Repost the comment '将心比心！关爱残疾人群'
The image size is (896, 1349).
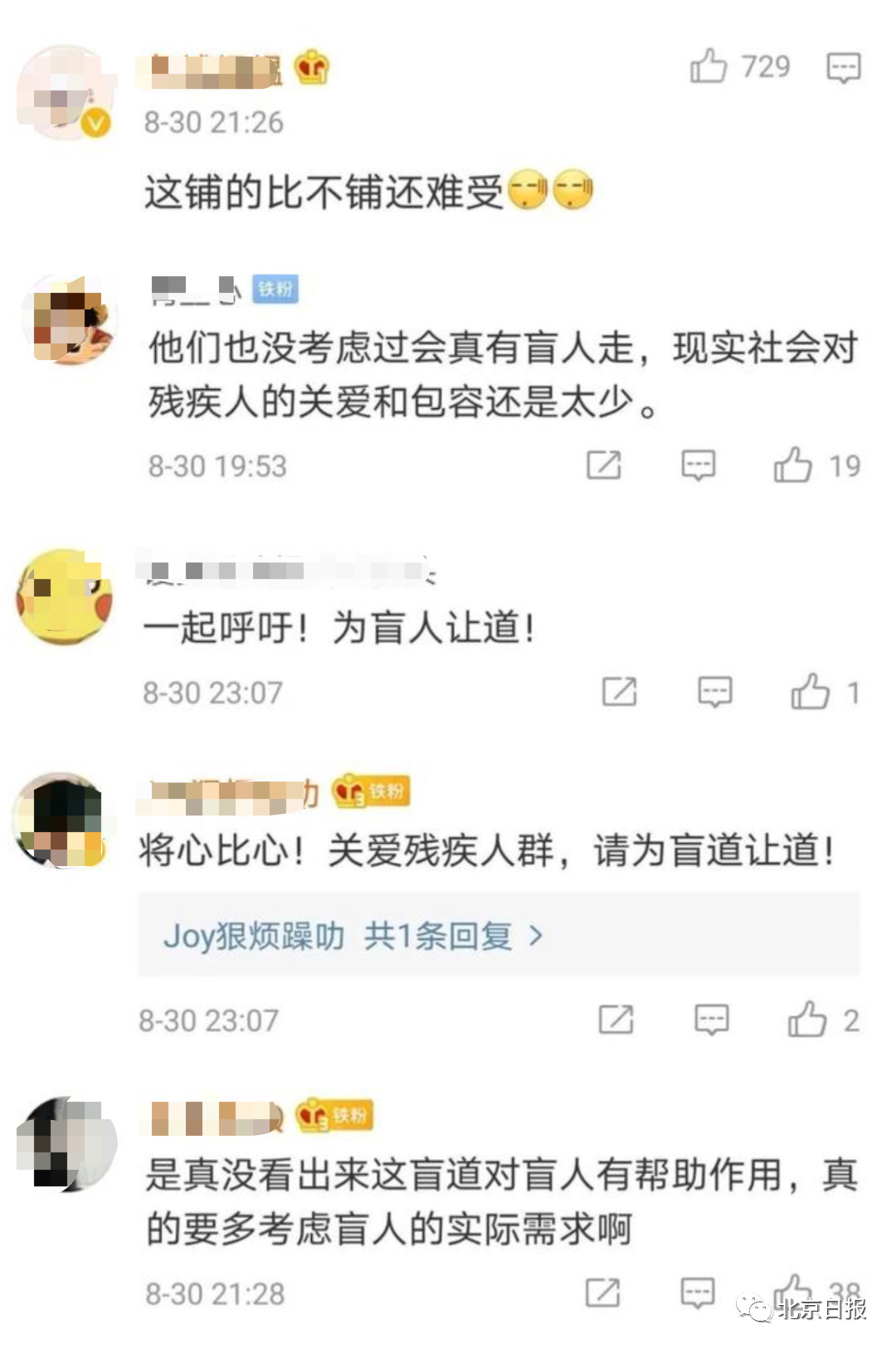click(616, 1020)
